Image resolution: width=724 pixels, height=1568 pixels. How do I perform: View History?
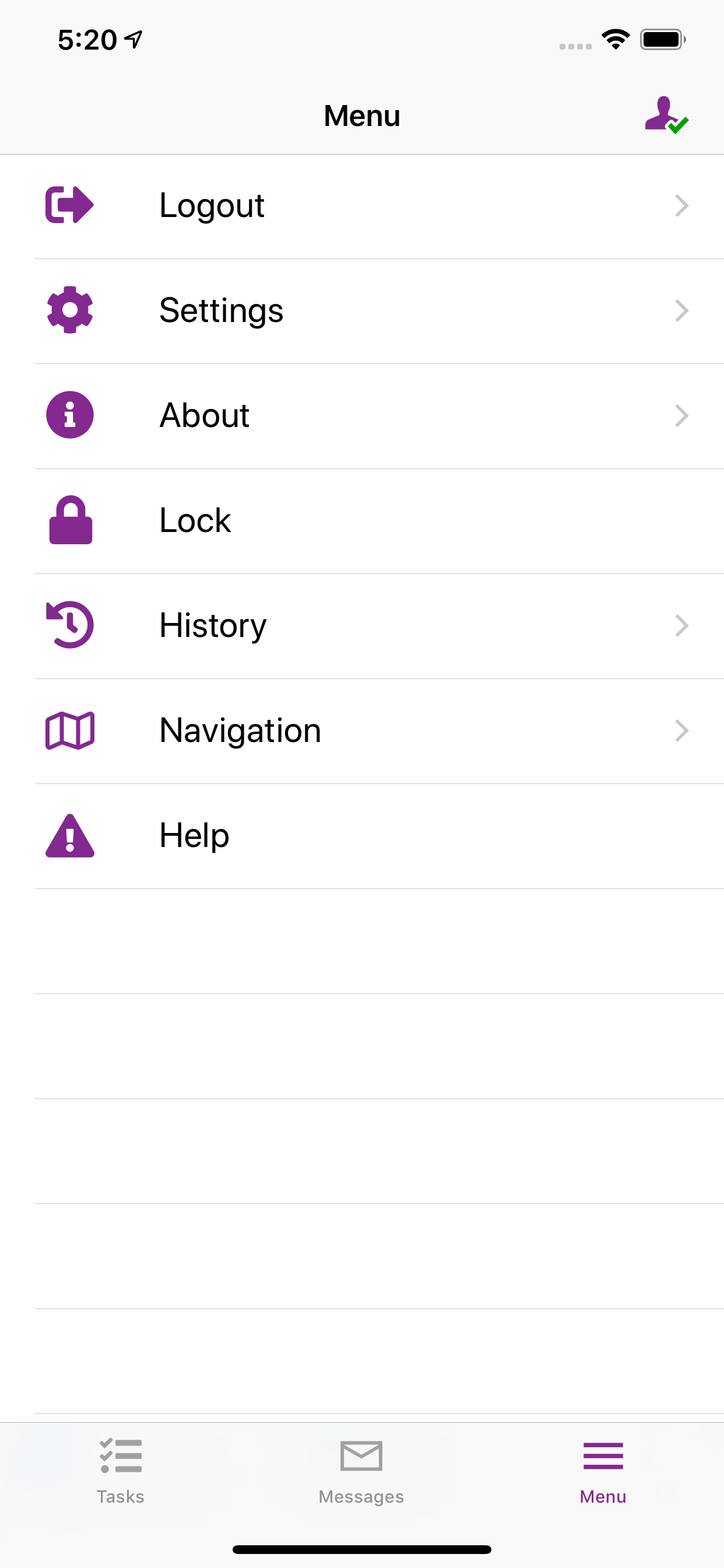pyautogui.click(x=362, y=626)
